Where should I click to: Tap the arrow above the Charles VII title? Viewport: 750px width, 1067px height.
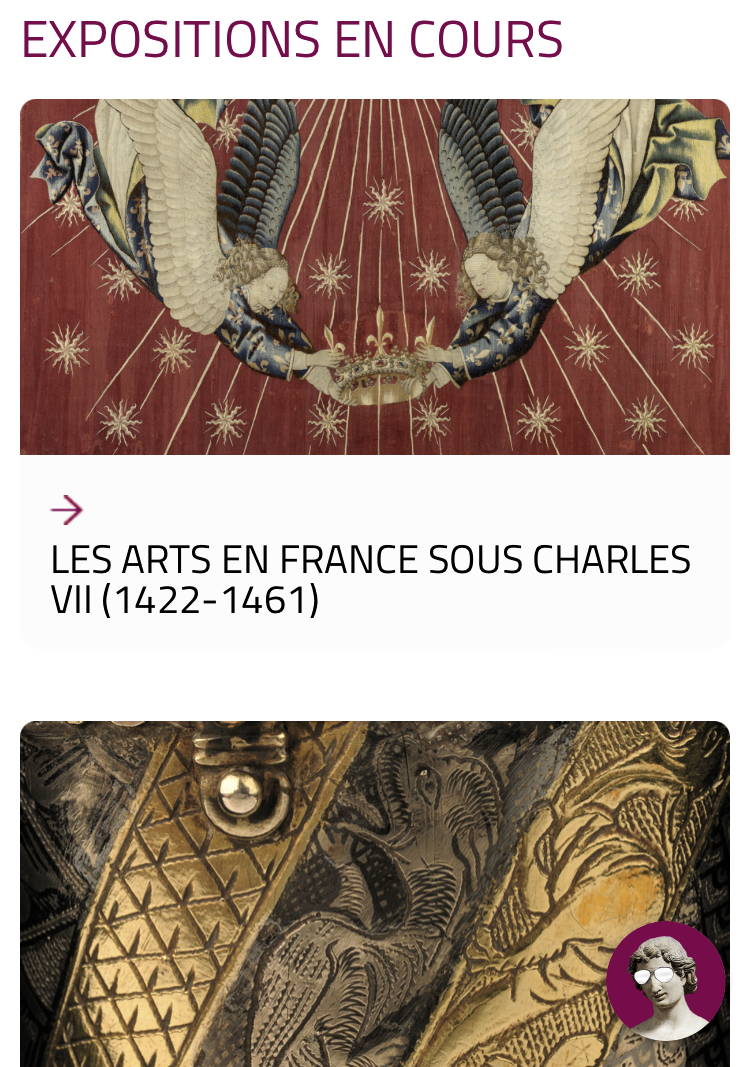coord(67,510)
